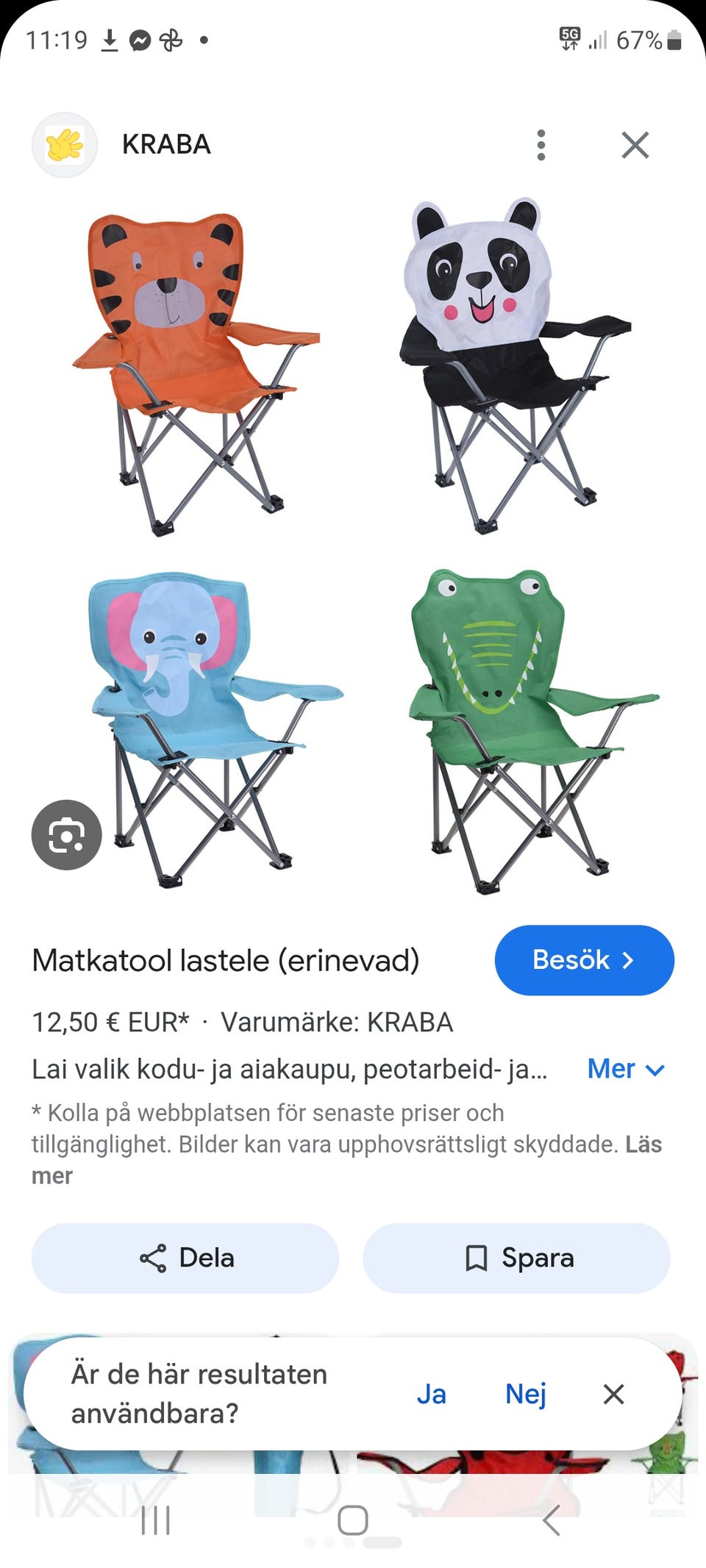This screenshot has height=1568, width=706.
Task: Select the share icon next to Dela
Action: [x=152, y=1258]
